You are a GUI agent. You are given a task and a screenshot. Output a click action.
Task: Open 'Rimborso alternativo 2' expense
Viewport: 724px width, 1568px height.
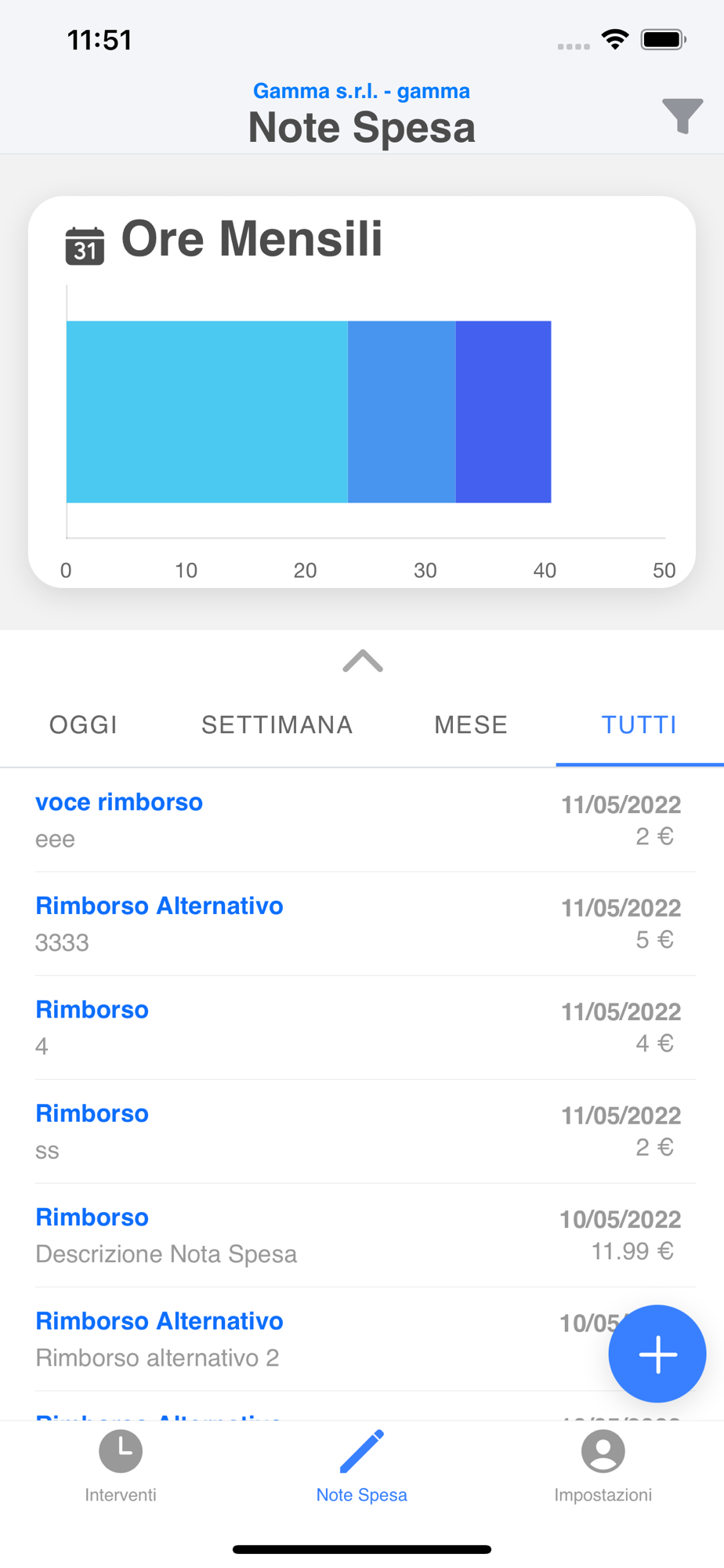(x=313, y=1338)
